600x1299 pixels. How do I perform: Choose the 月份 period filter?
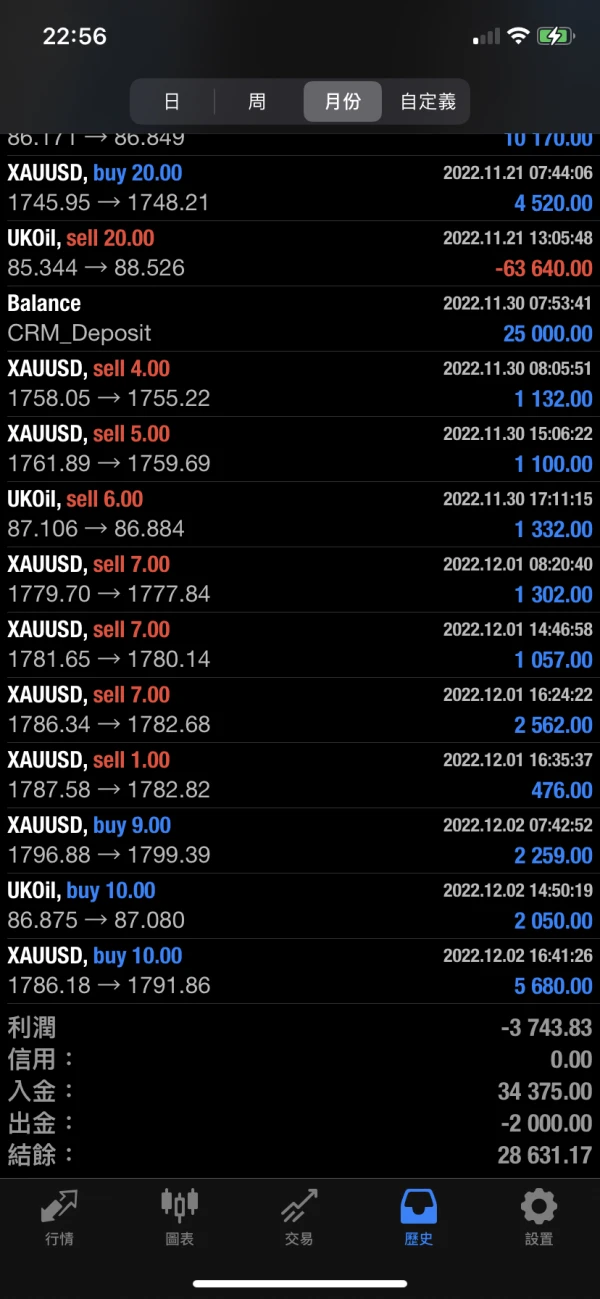pyautogui.click(x=342, y=101)
